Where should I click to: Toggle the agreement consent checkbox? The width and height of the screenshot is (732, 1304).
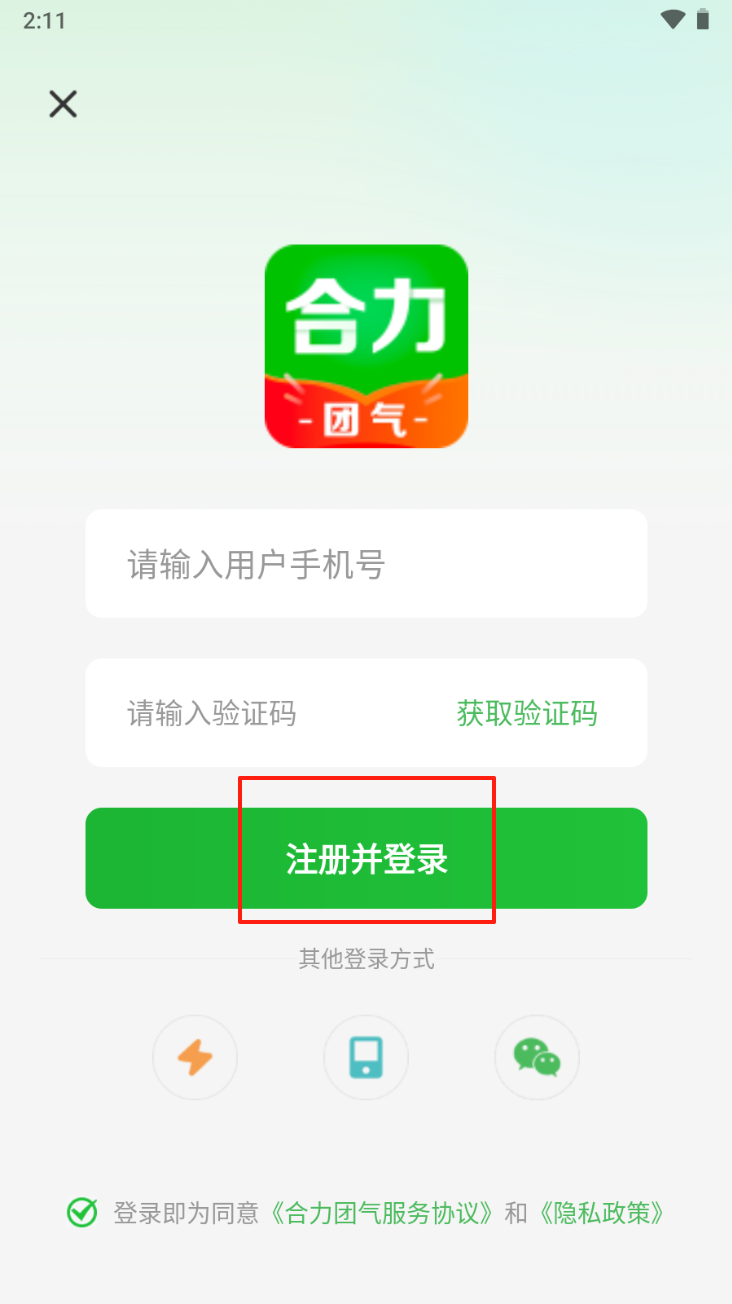[x=82, y=1213]
